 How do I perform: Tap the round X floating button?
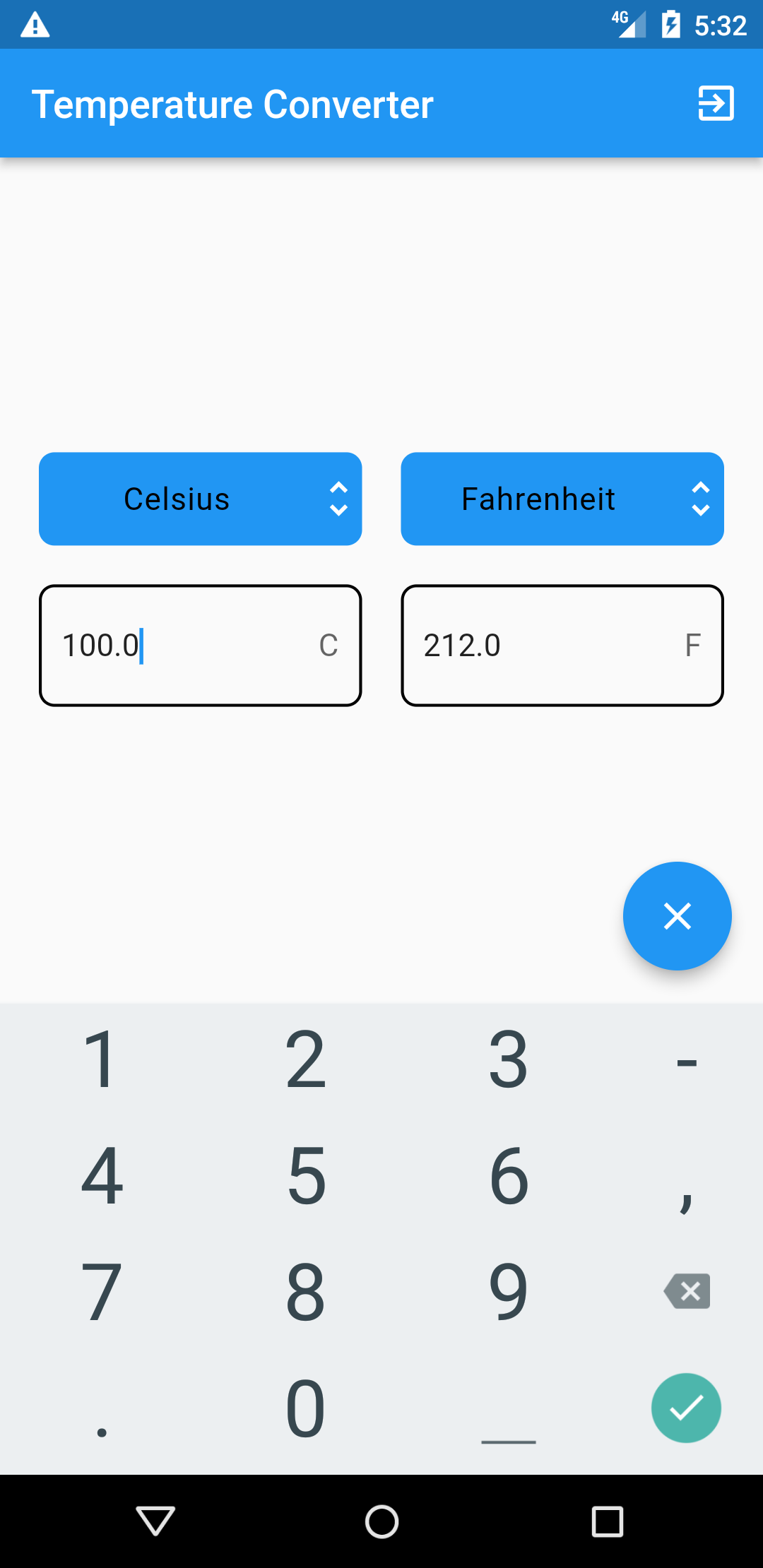[677, 916]
